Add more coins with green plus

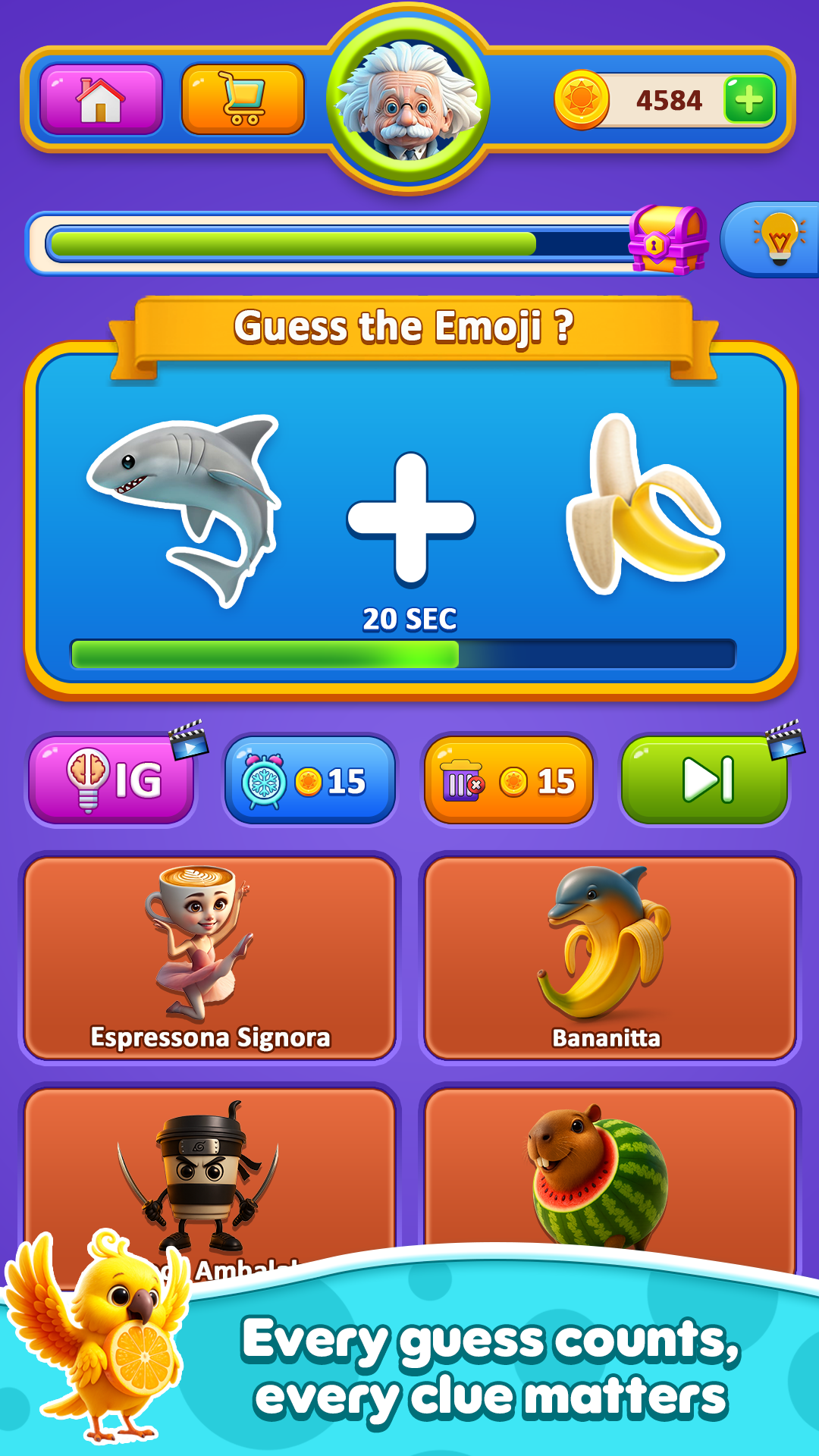pos(748,99)
